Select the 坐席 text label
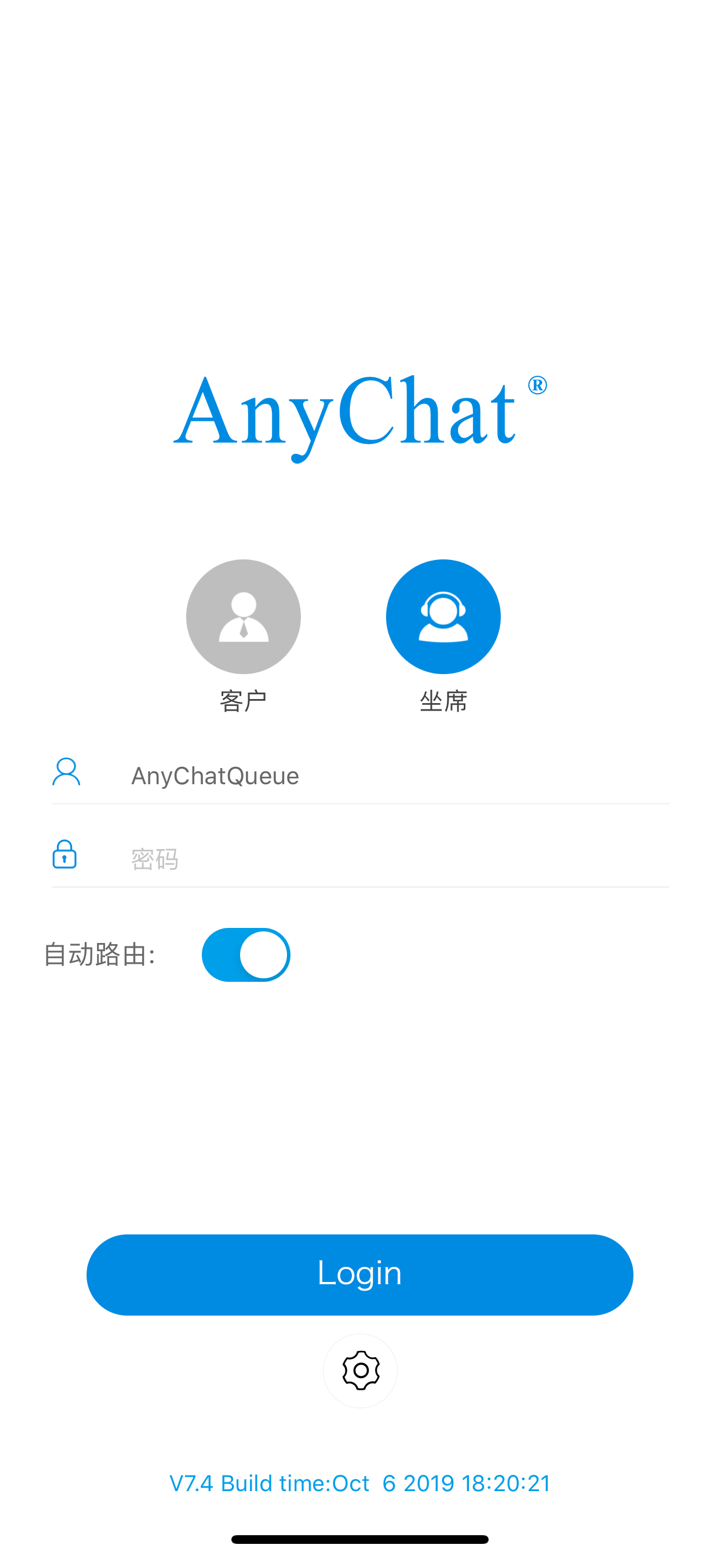720x1558 pixels. pos(443,701)
